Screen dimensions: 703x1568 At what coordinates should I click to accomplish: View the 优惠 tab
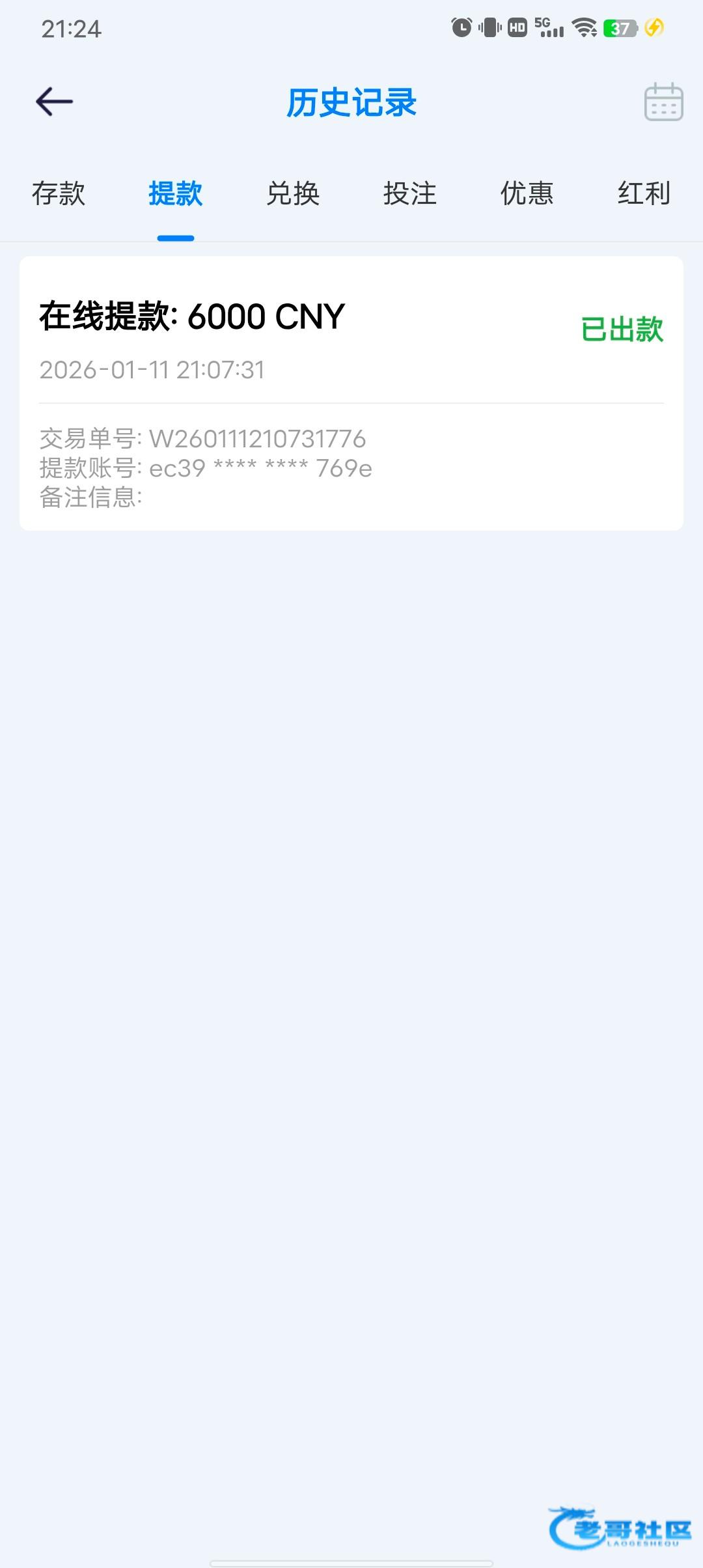tap(527, 193)
